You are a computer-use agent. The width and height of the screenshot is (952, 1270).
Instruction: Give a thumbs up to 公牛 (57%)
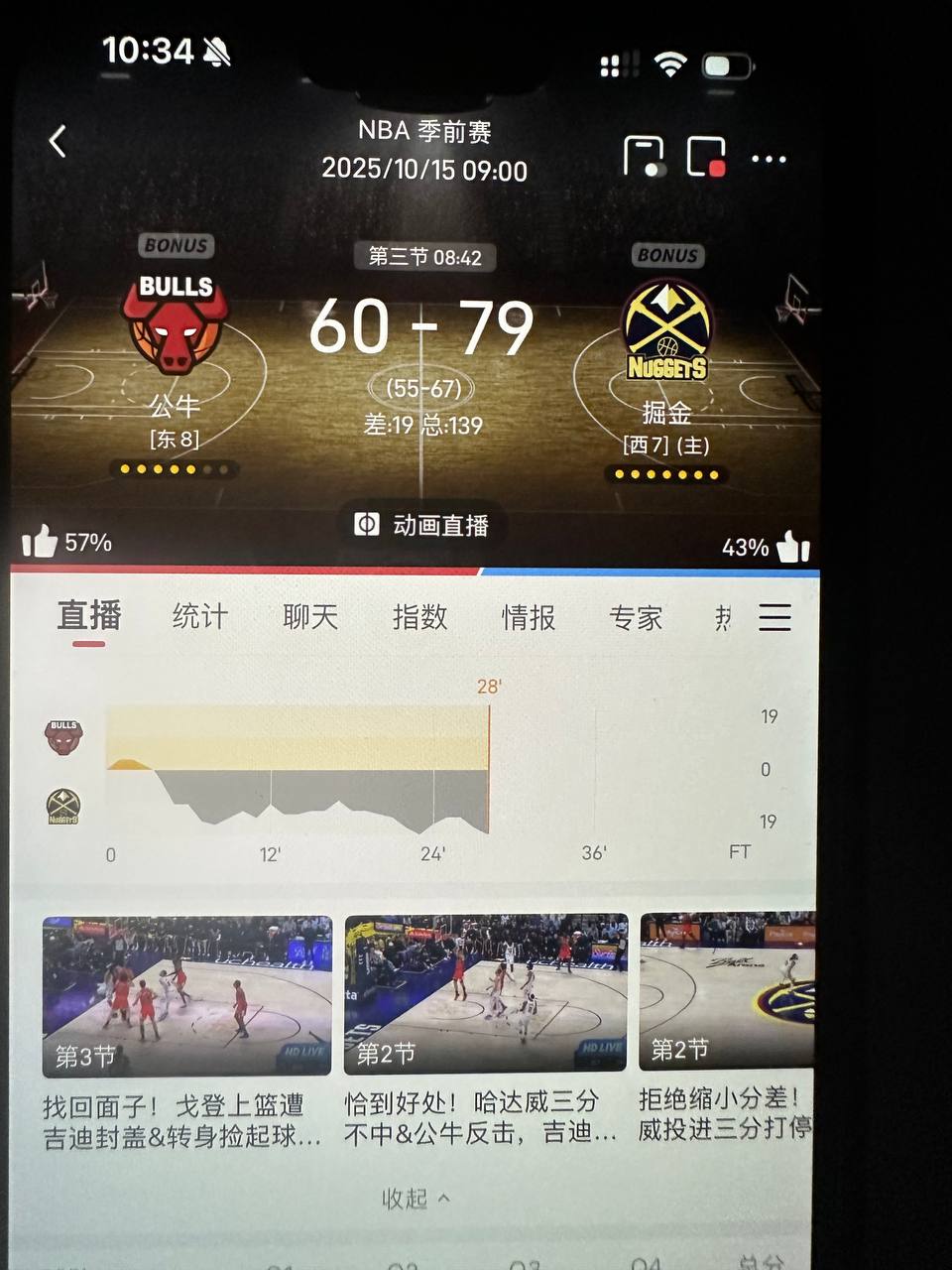click(x=41, y=543)
